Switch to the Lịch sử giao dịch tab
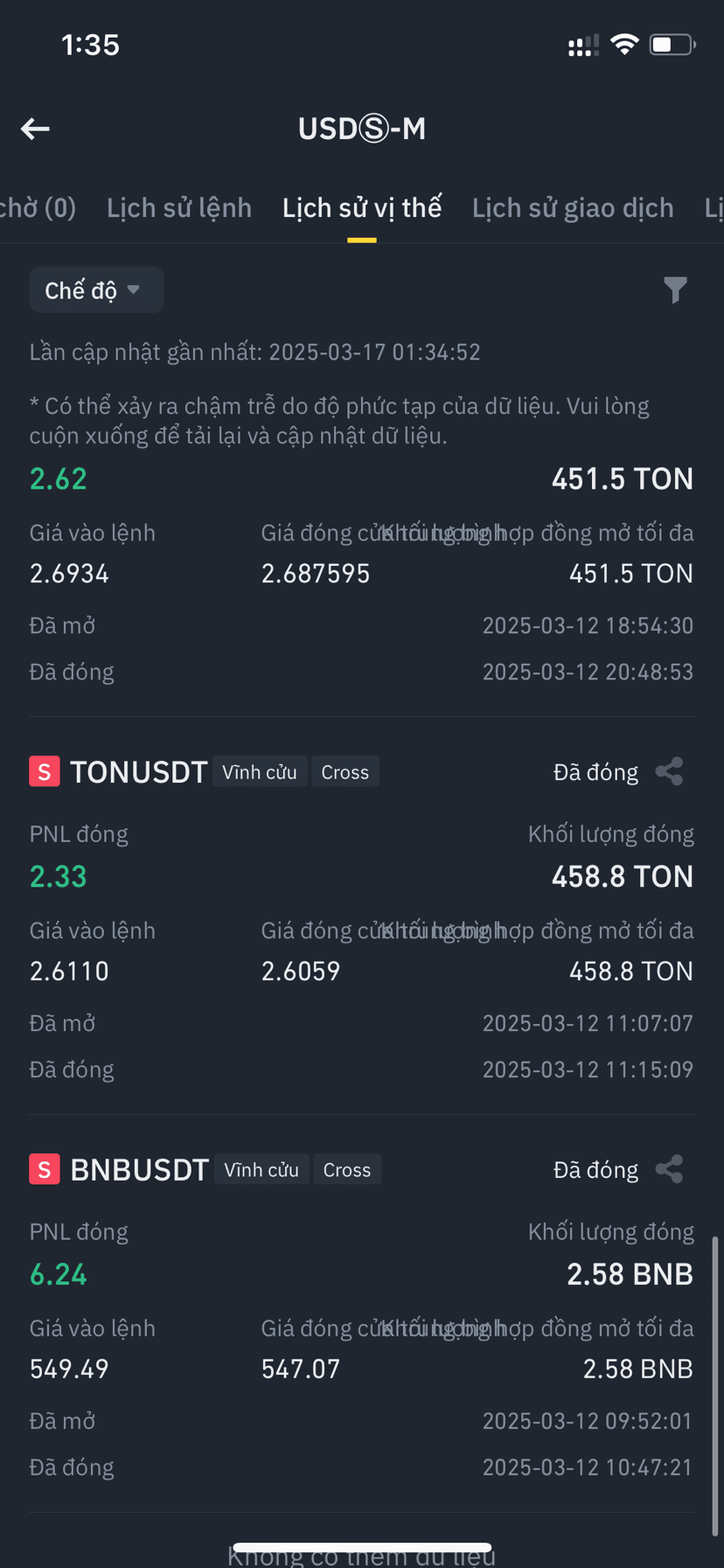The height and width of the screenshot is (1568, 724). pyautogui.click(x=573, y=208)
